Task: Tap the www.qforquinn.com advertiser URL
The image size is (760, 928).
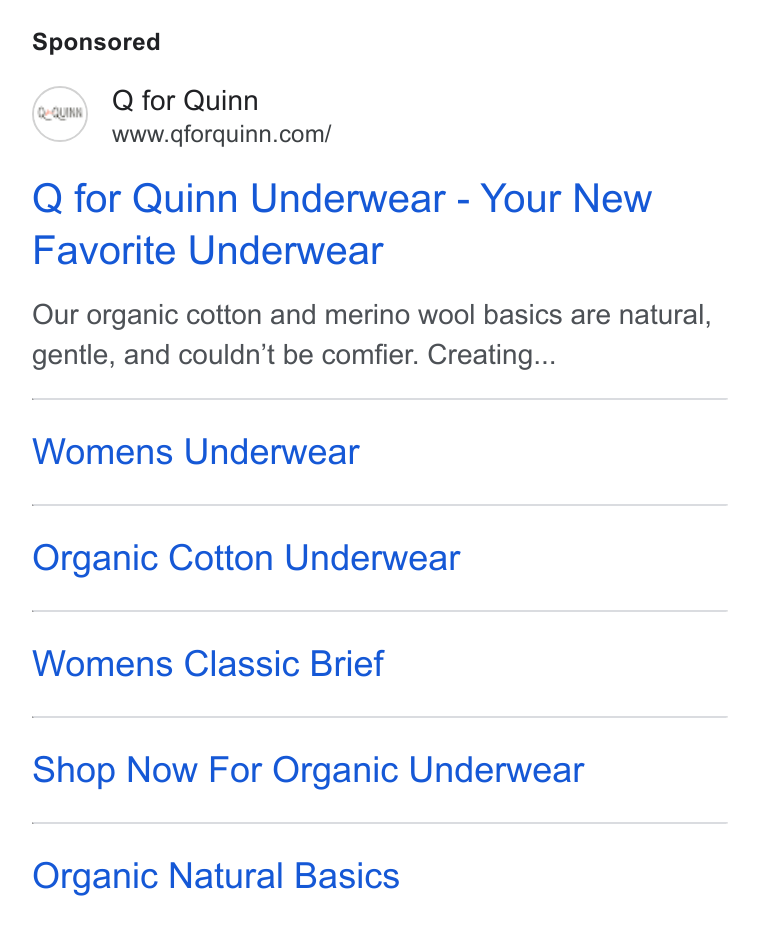Action: (221, 134)
